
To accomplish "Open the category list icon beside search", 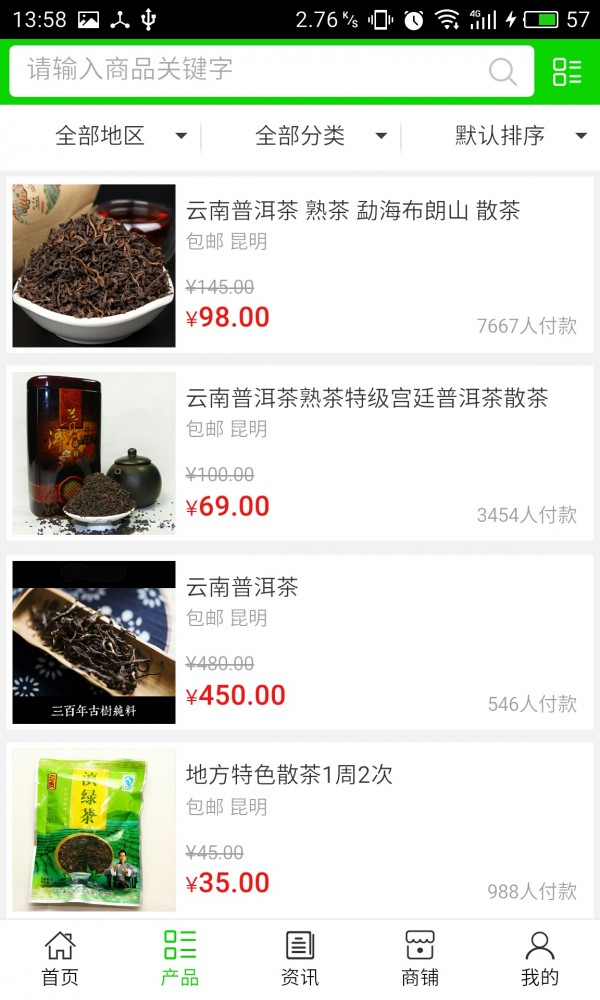I will pos(567,71).
